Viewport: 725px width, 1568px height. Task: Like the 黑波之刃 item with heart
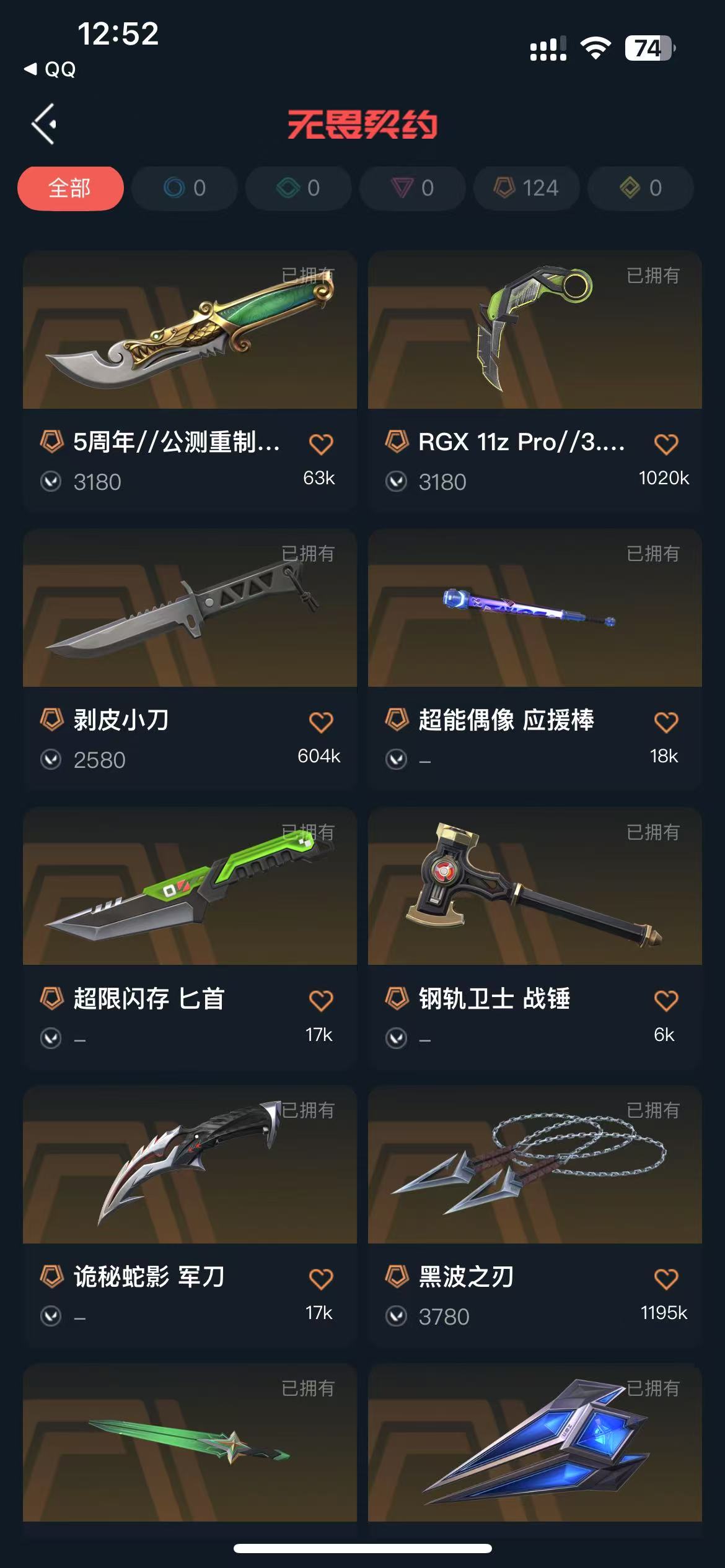[x=666, y=1278]
